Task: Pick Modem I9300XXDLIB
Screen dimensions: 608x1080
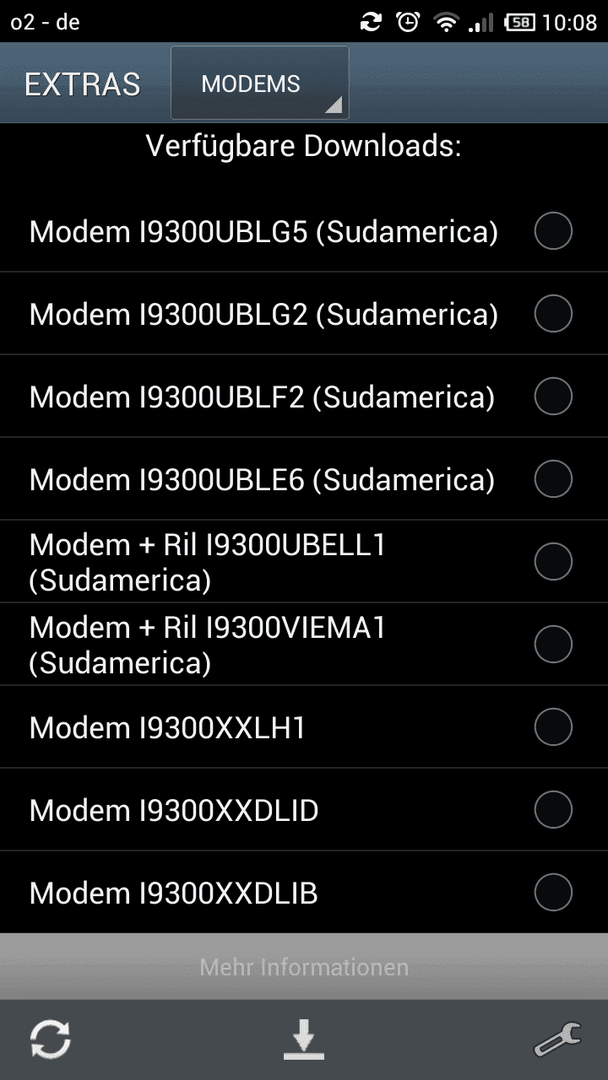Action: [x=304, y=893]
